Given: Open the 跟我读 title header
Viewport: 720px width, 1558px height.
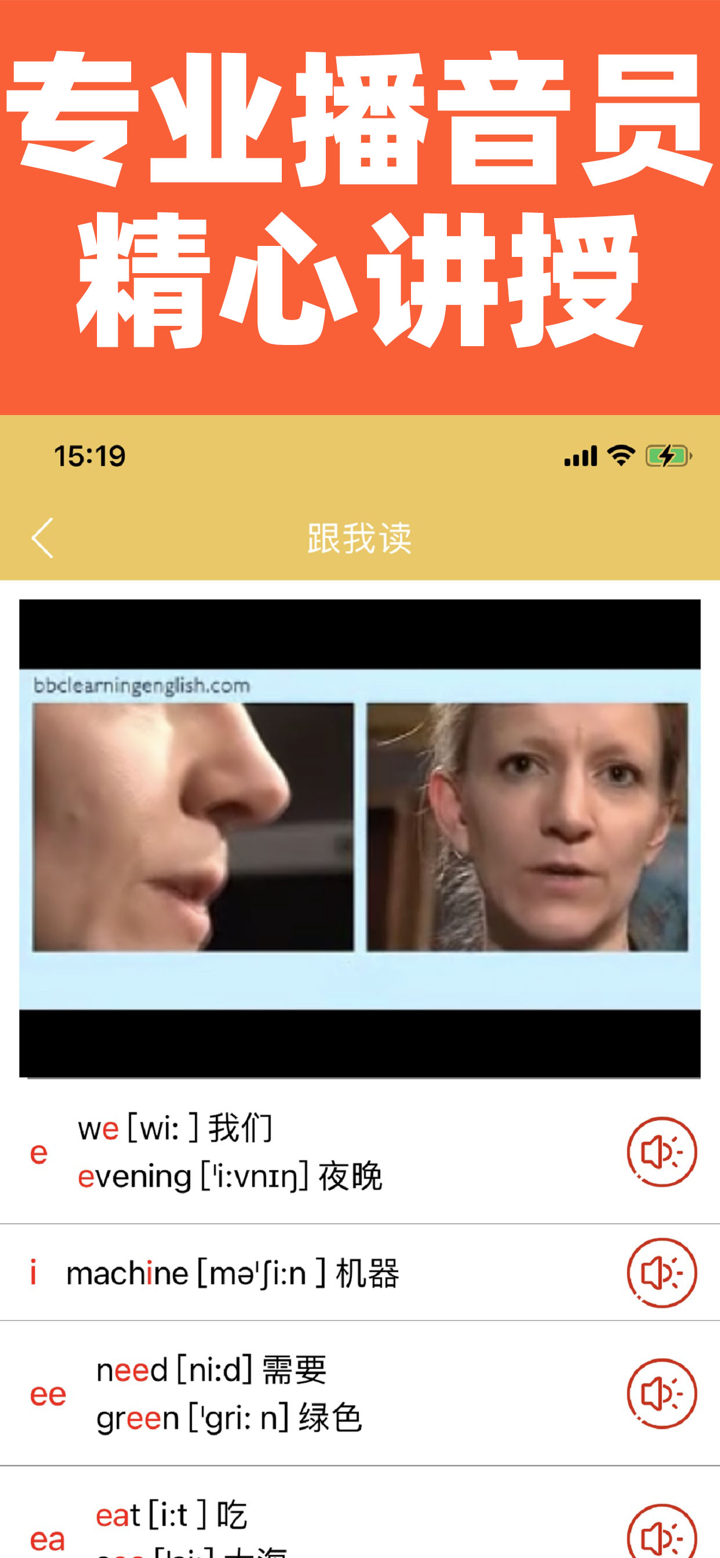Looking at the screenshot, I should tap(359, 537).
